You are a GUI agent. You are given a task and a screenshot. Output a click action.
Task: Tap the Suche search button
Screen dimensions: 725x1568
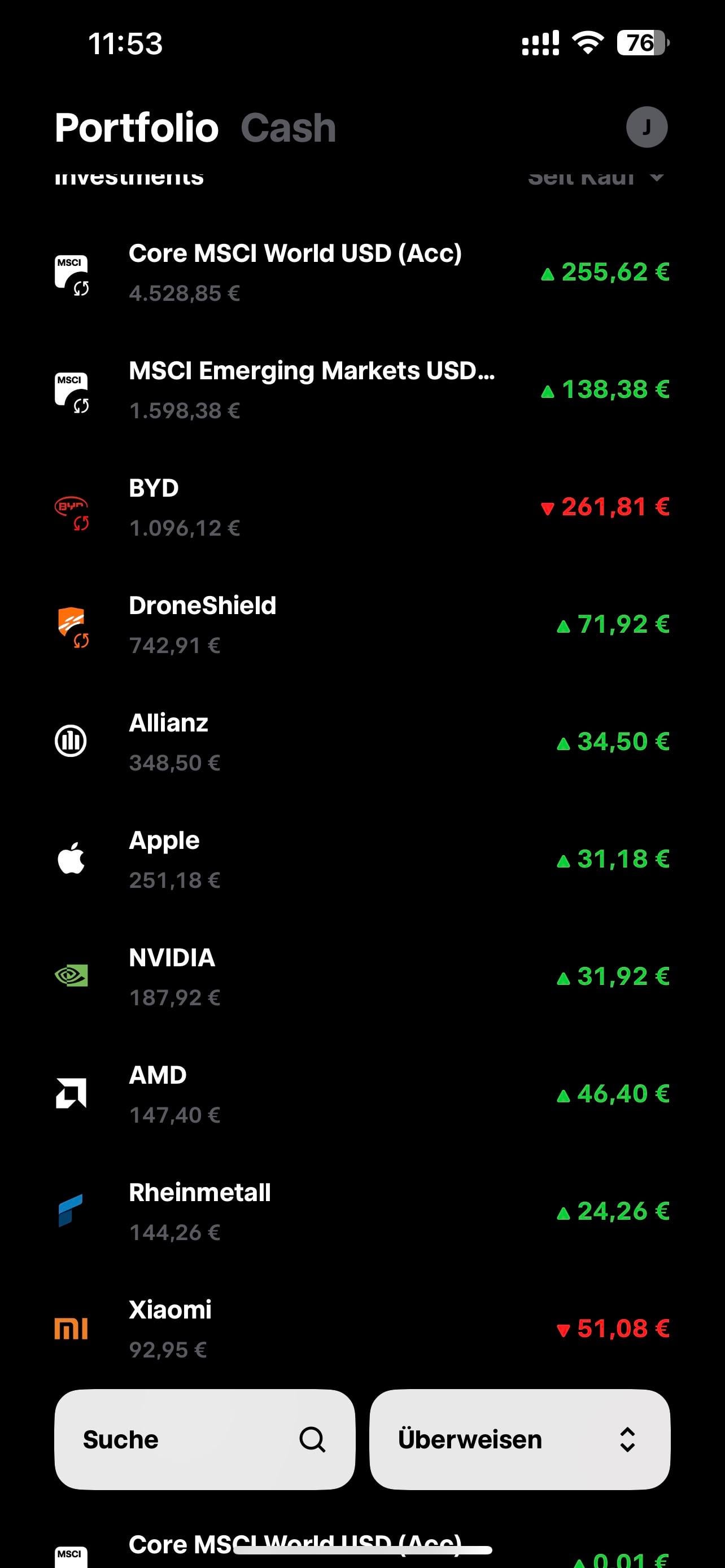coord(204,1439)
